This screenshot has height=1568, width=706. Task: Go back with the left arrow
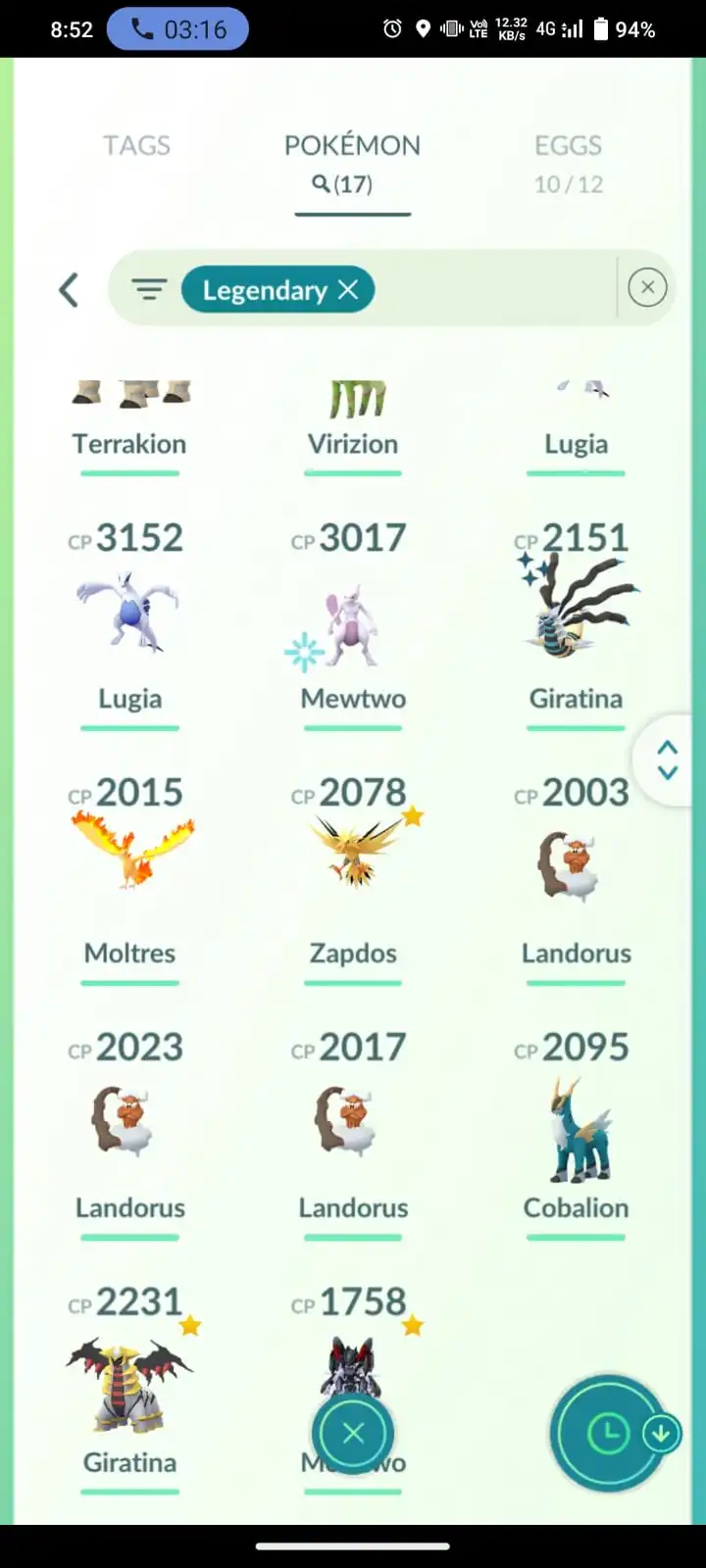point(69,290)
